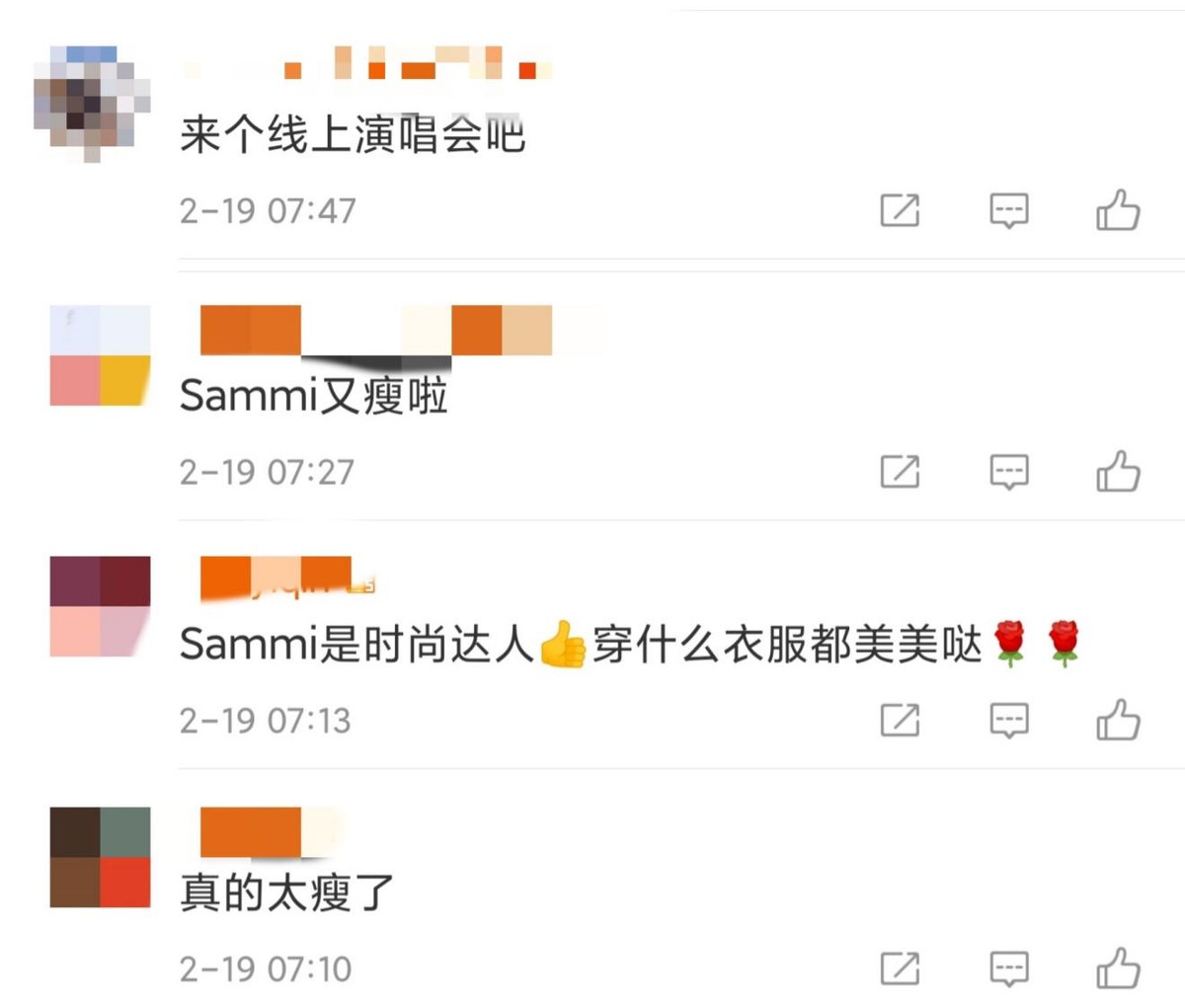Open avatar of the 'Sammi又瘦啦' commenter
Screen dimensions: 1185x1008
pos(100,355)
